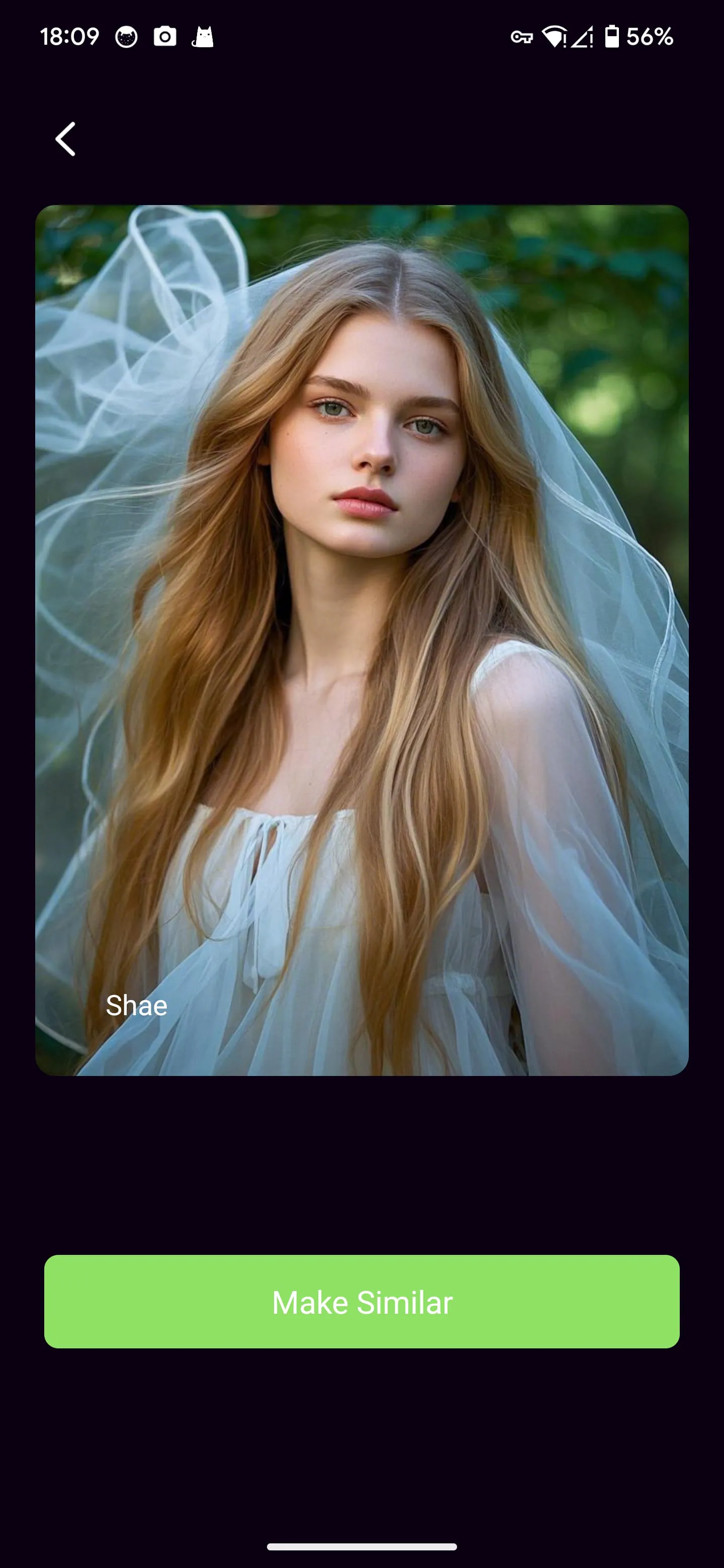Open the Shae image preview
Viewport: 724px width, 1568px height.
tap(361, 639)
